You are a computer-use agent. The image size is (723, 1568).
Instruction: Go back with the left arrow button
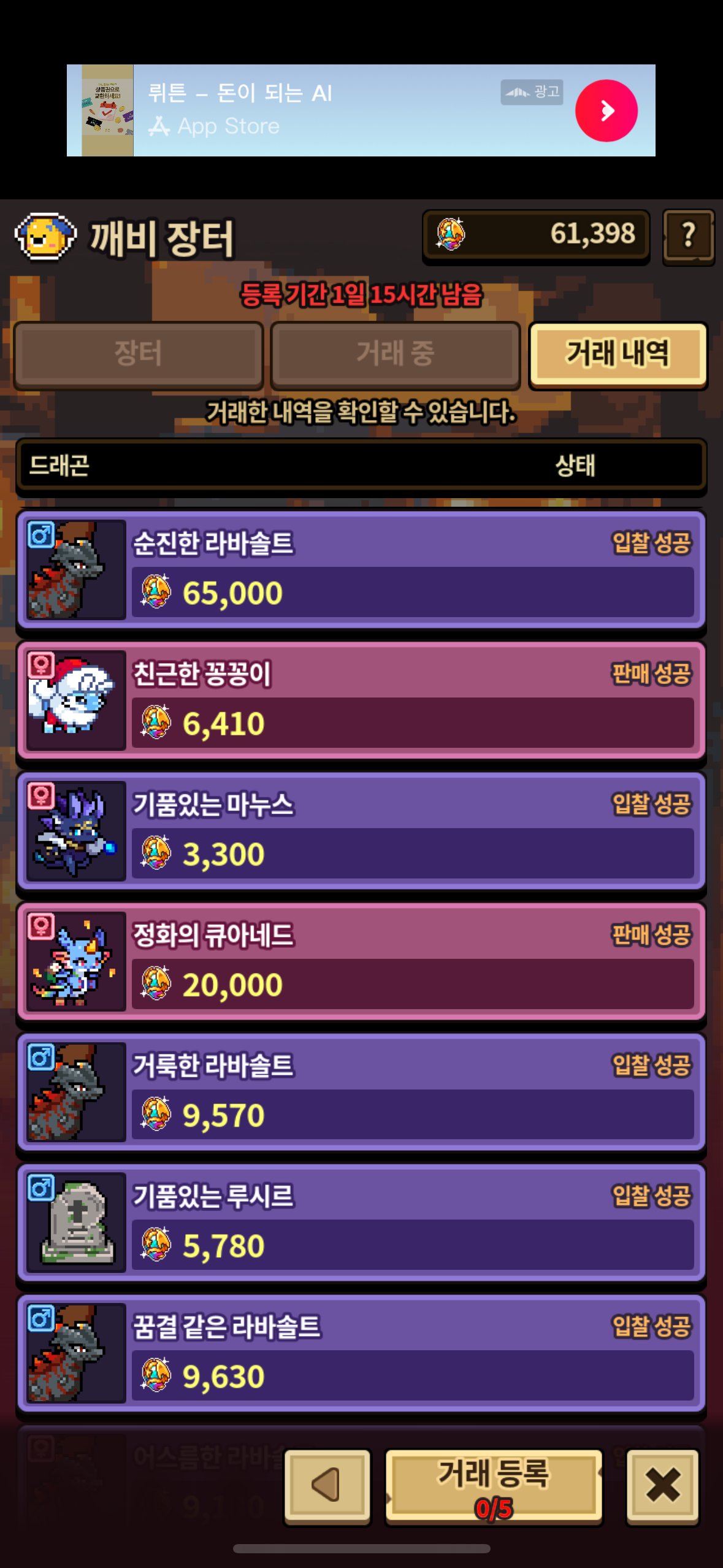(327, 1485)
